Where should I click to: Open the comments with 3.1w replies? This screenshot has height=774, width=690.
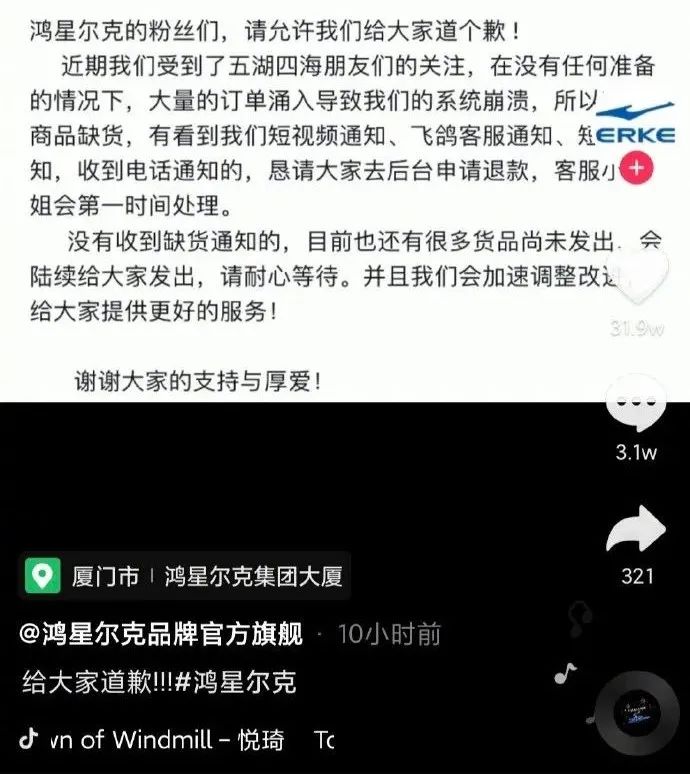[637, 405]
